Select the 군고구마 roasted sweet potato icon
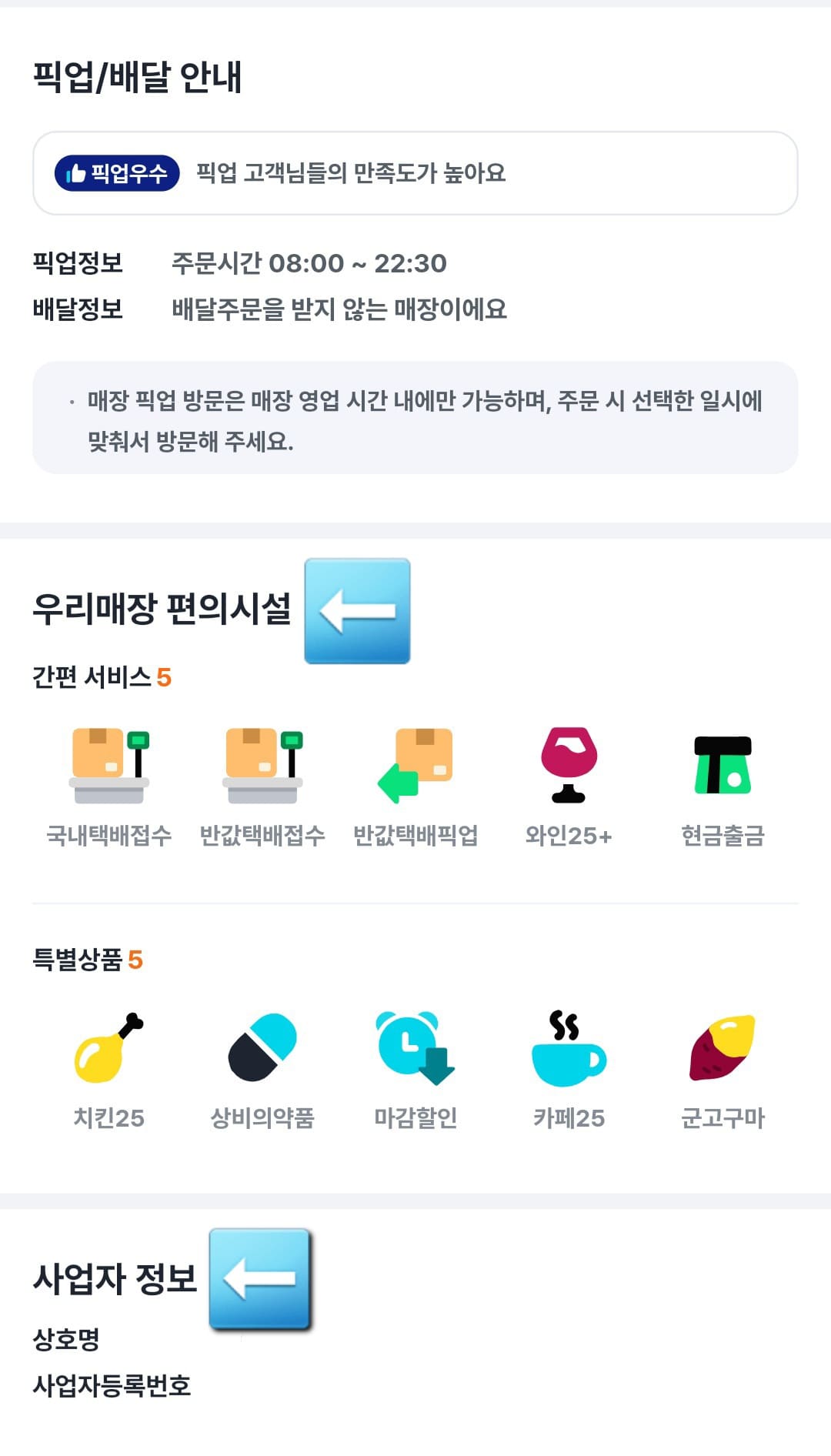831x1456 pixels. (x=721, y=1056)
